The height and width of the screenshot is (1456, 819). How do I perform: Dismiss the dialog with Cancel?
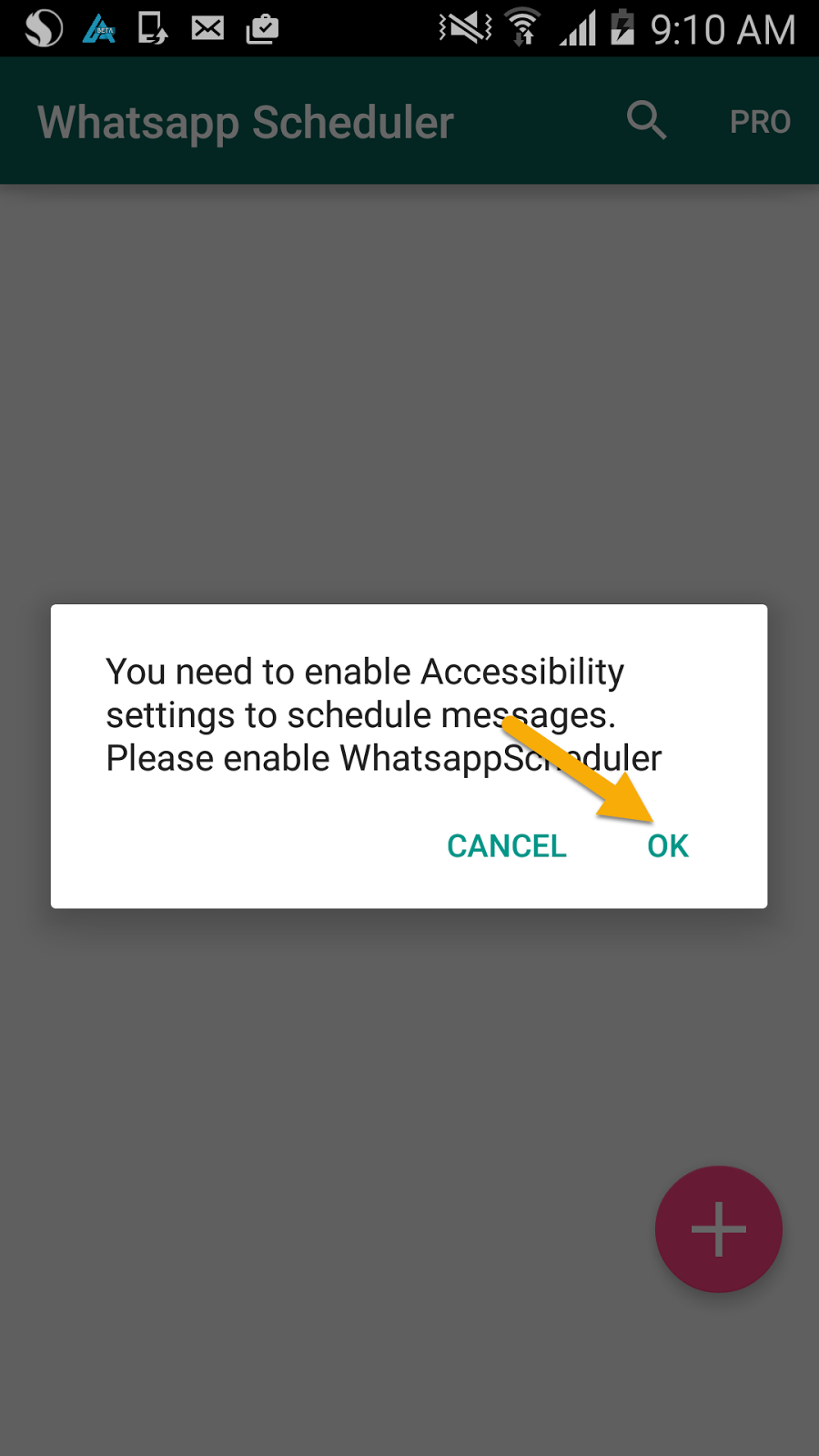pos(507,846)
